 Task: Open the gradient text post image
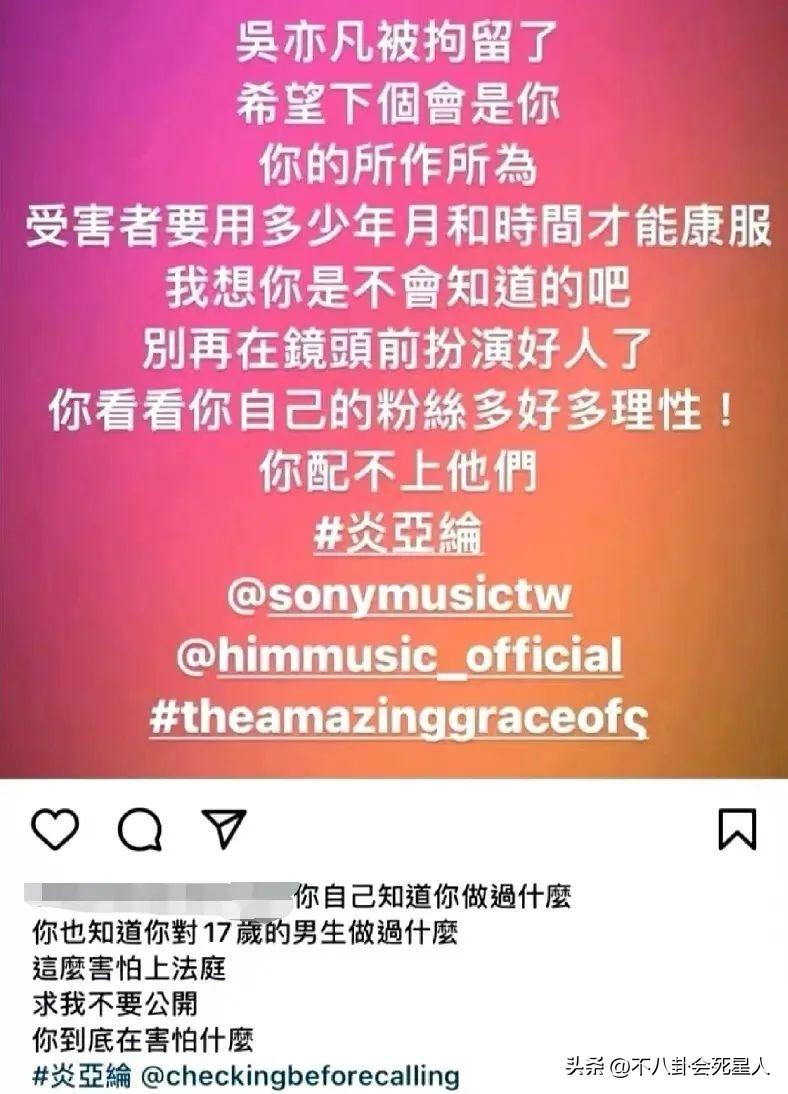coord(394,390)
